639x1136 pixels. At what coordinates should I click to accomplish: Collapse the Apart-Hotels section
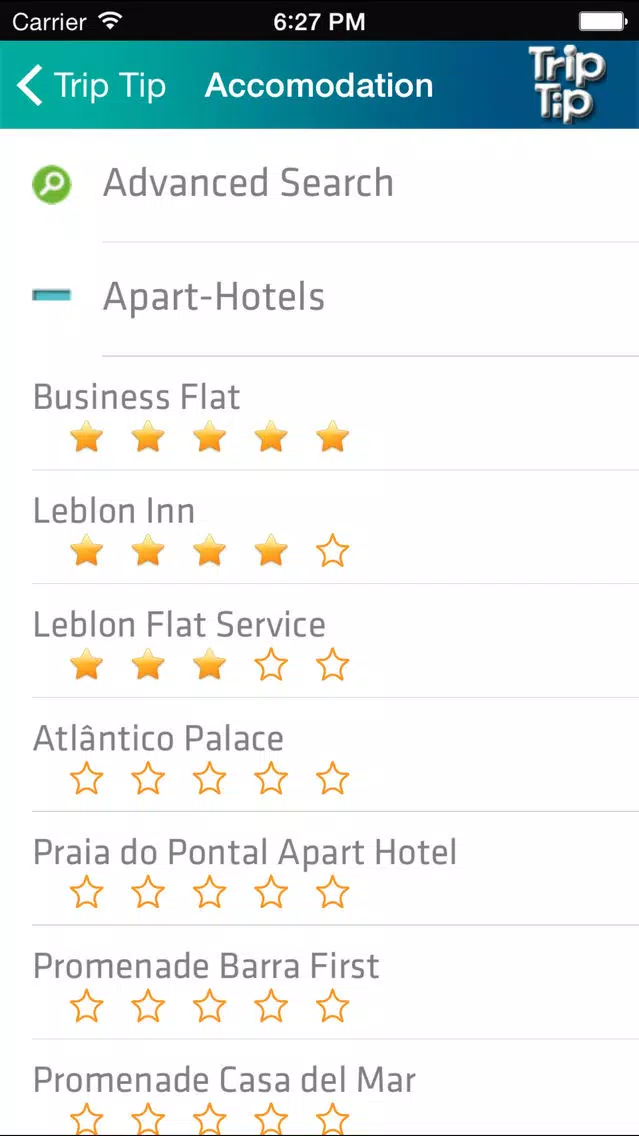point(320,298)
